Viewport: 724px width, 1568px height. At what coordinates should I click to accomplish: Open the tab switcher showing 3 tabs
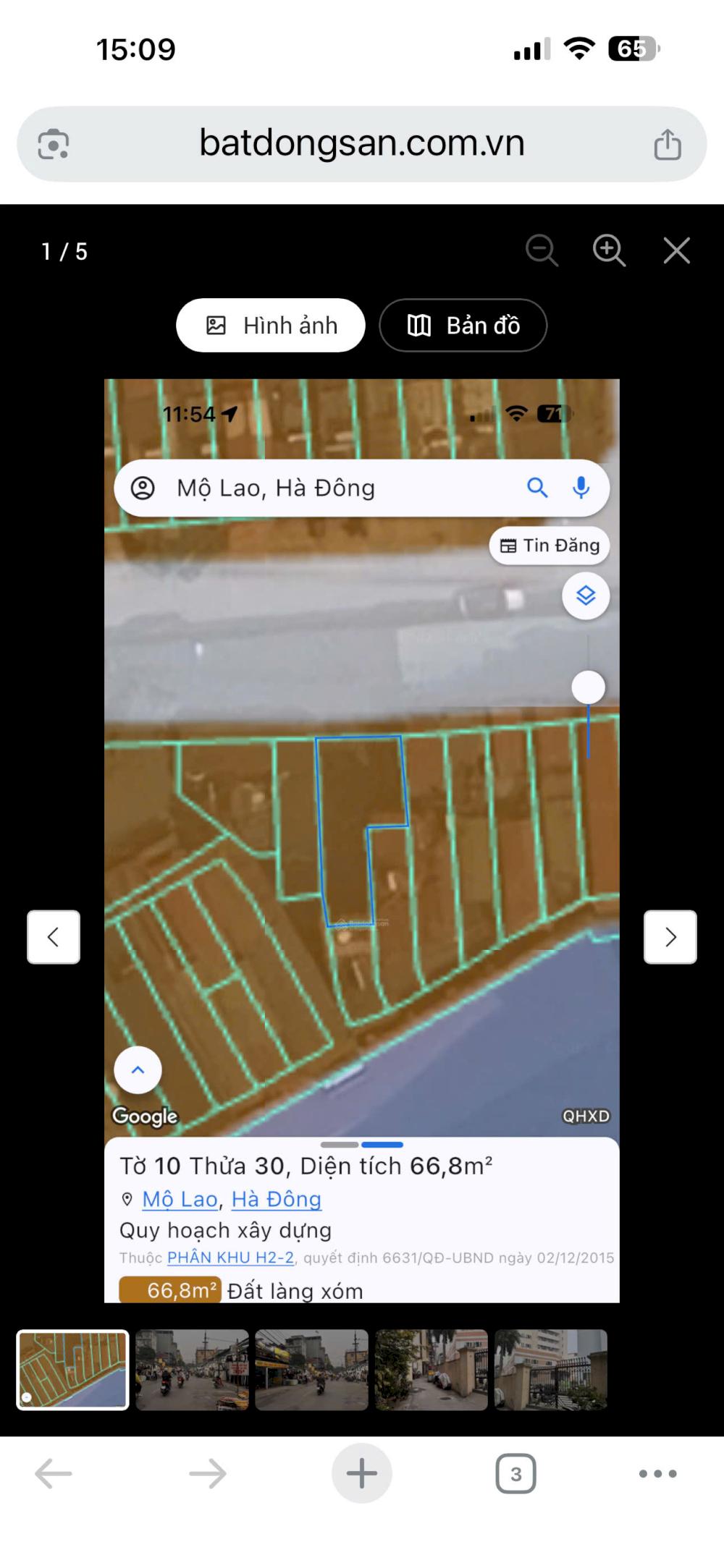coord(515,1473)
